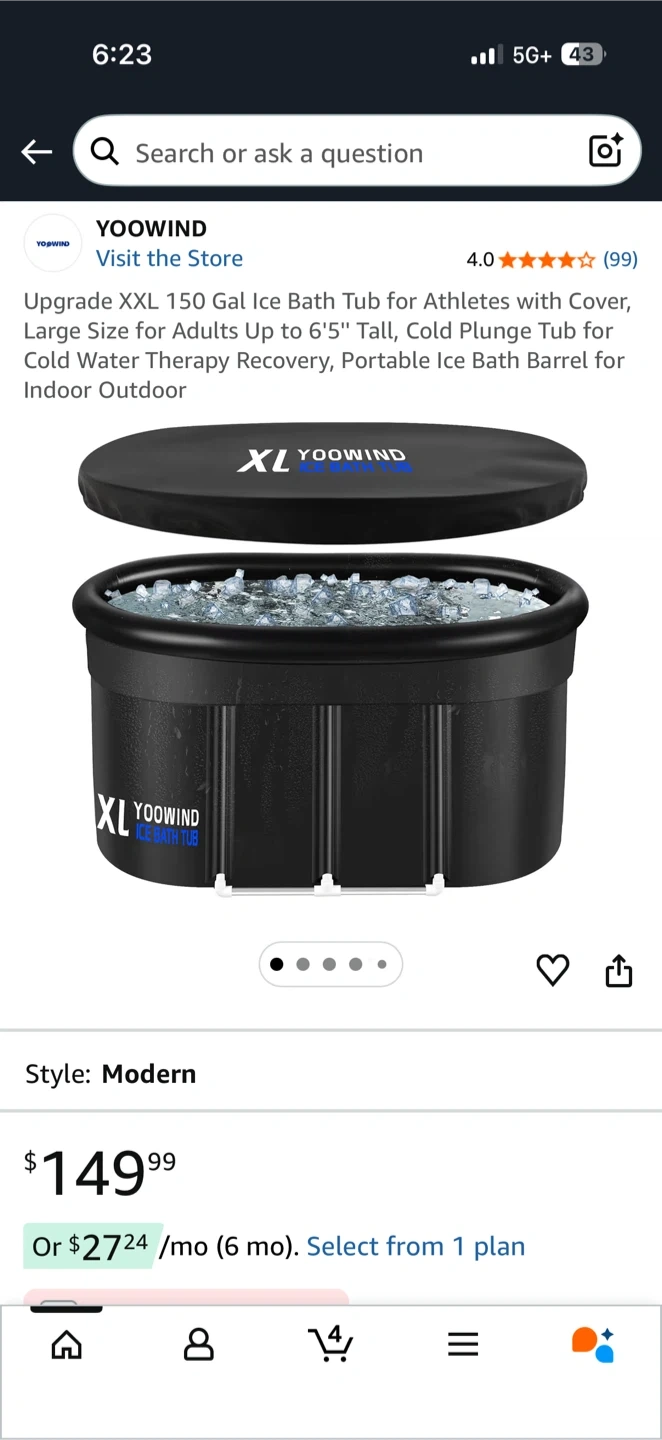Tap the YOOWIND brand logo

pos(53,243)
